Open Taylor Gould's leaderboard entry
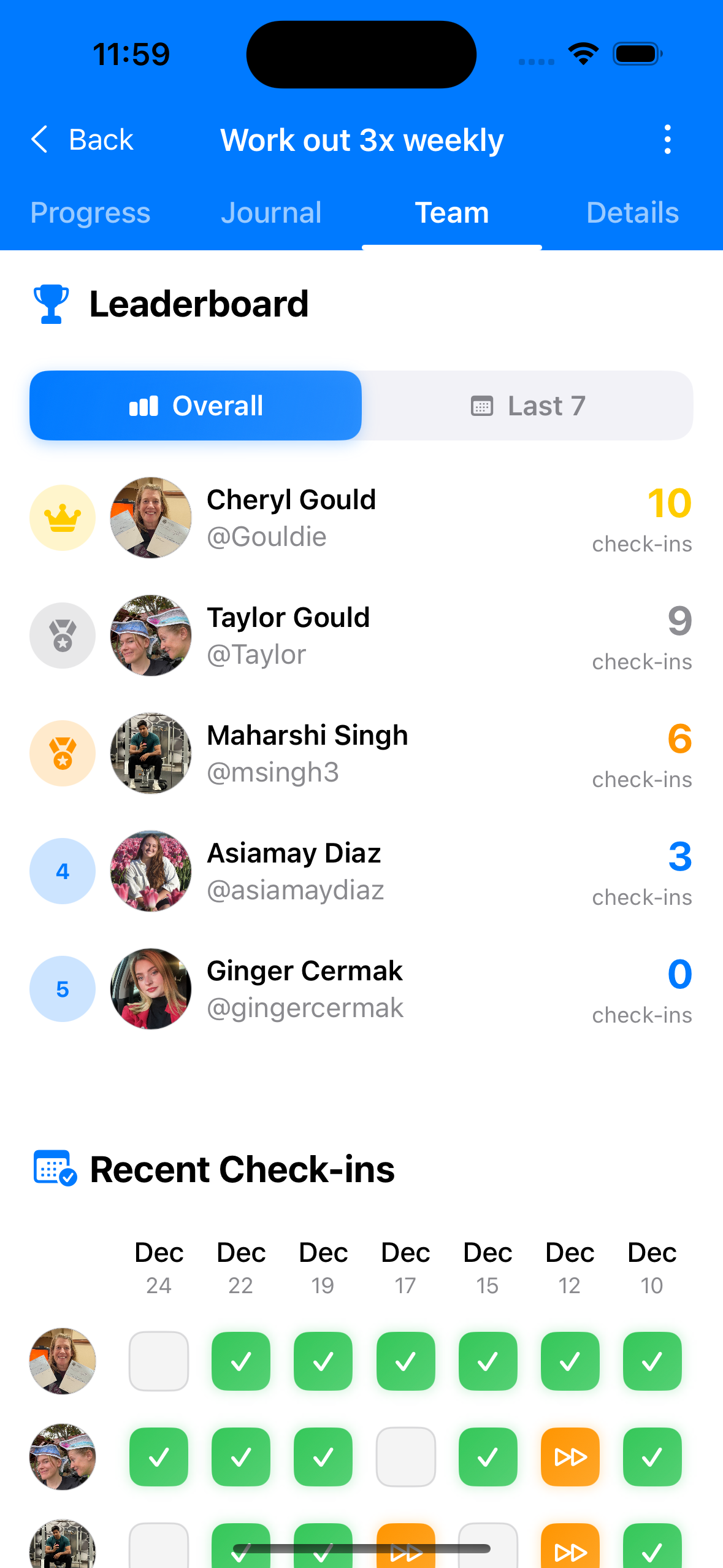Screen dimensions: 723x1568 coord(361,636)
